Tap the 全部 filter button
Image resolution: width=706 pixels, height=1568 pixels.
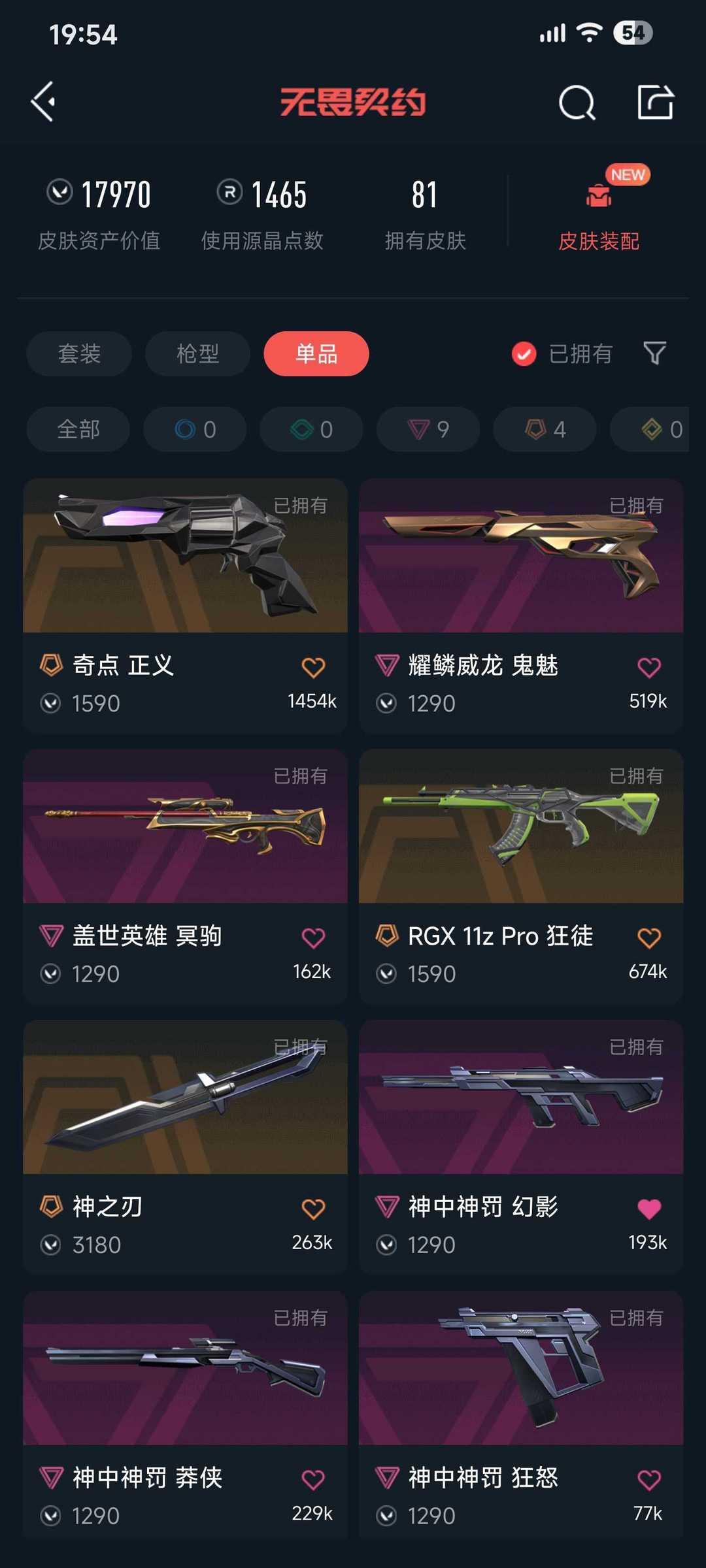pos(77,429)
